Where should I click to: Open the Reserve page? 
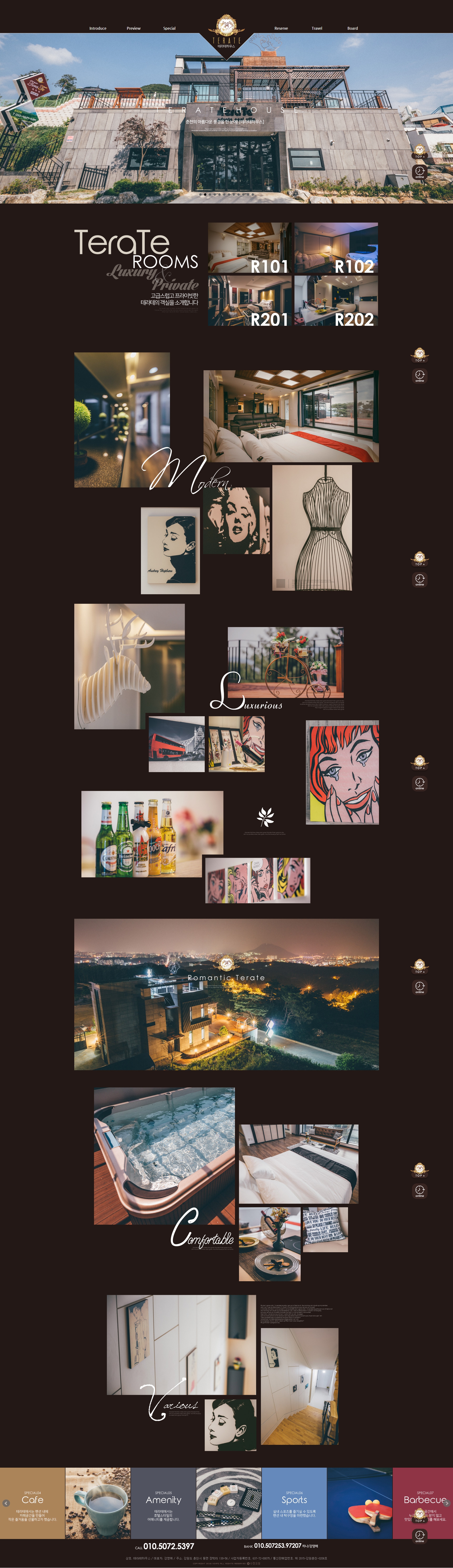coord(281,28)
